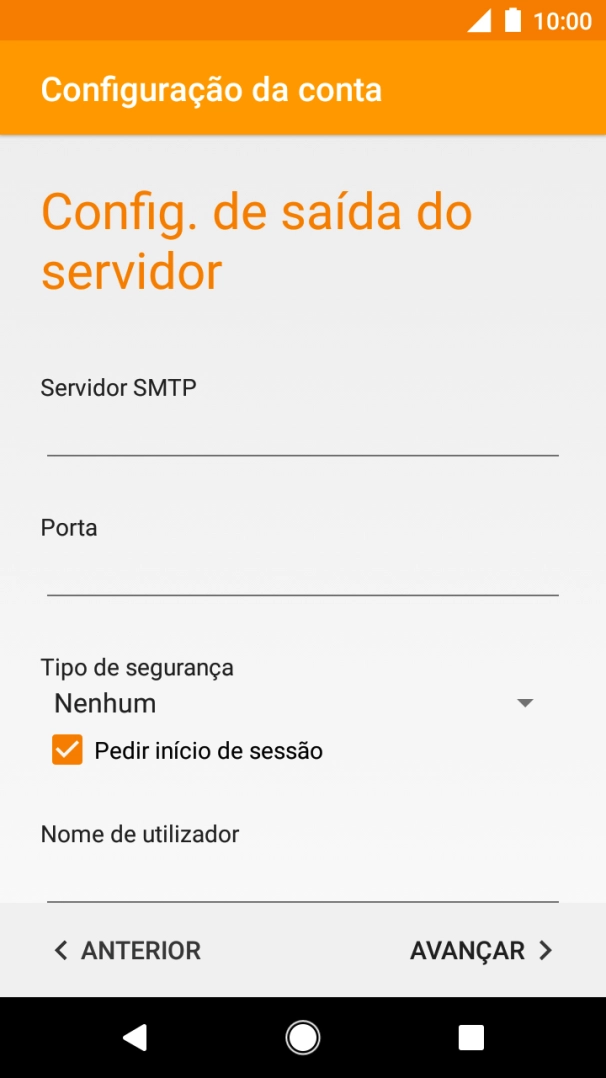The width and height of the screenshot is (606, 1078).
Task: Tap the Nome de utilizador field
Action: point(302,880)
